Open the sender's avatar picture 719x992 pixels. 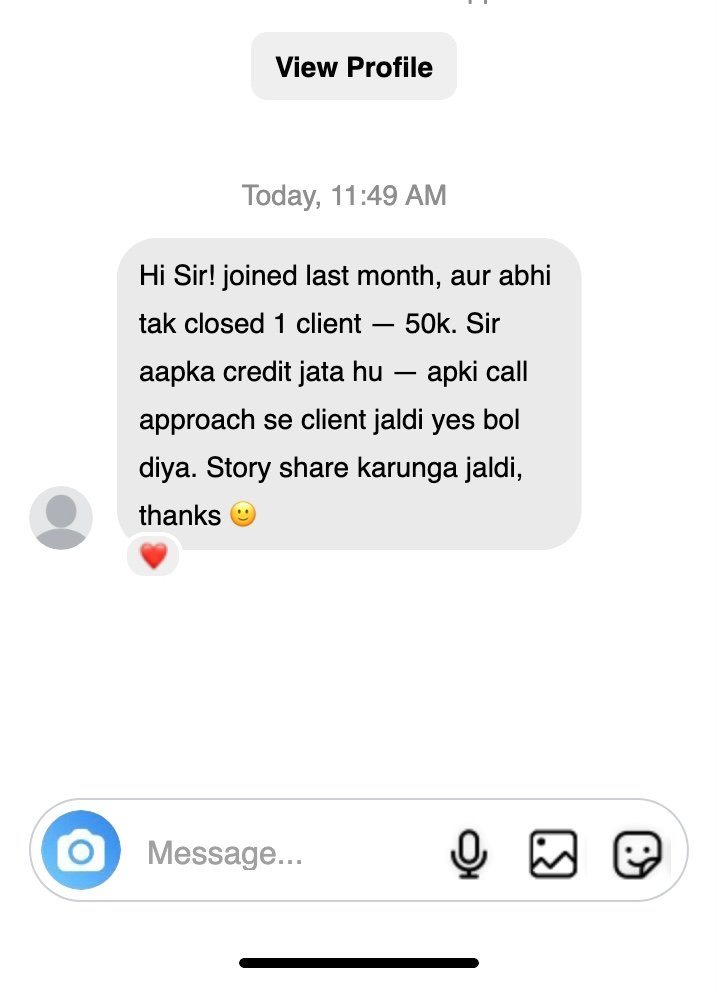[x=61, y=518]
